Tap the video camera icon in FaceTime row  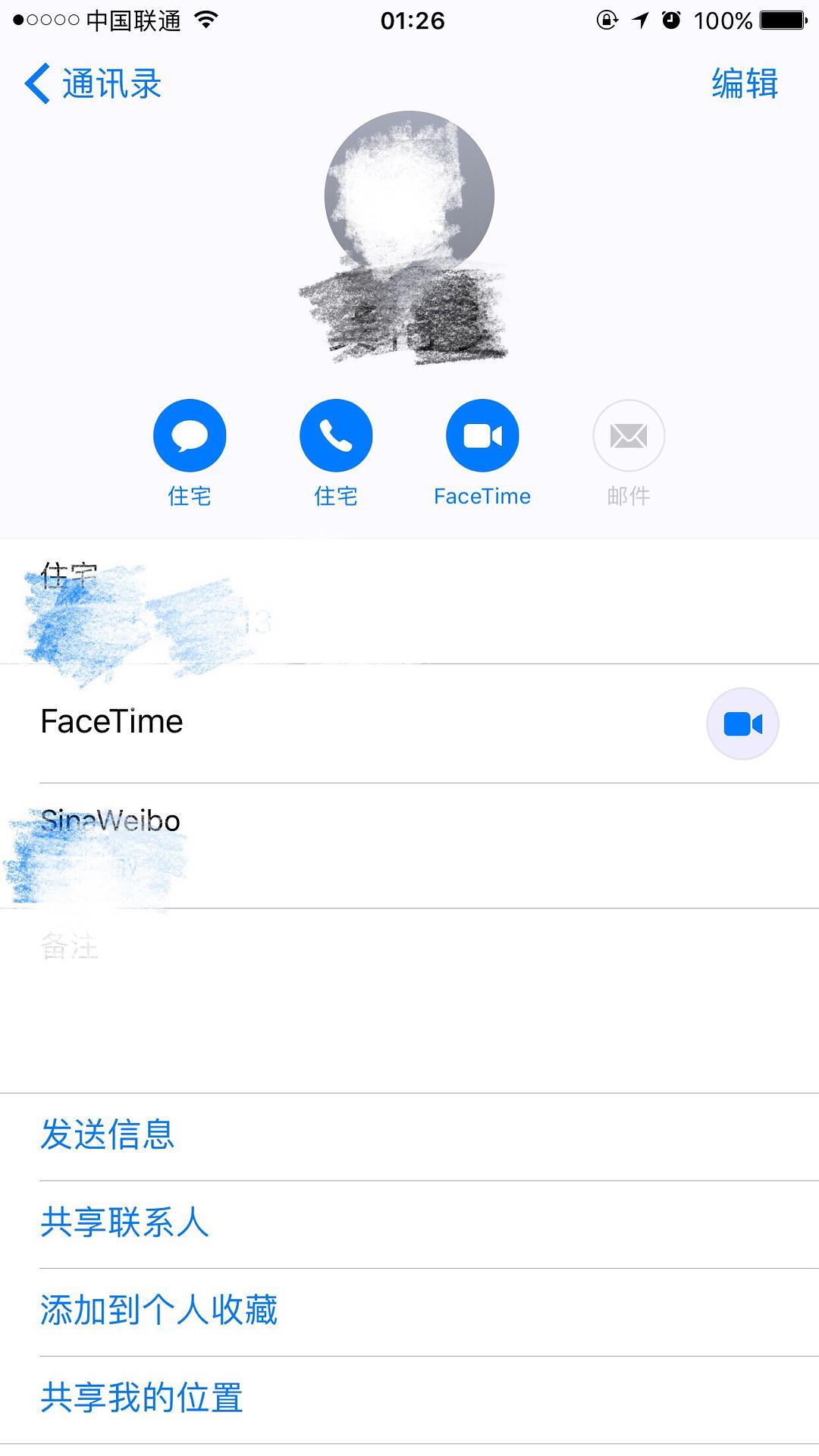click(x=742, y=723)
